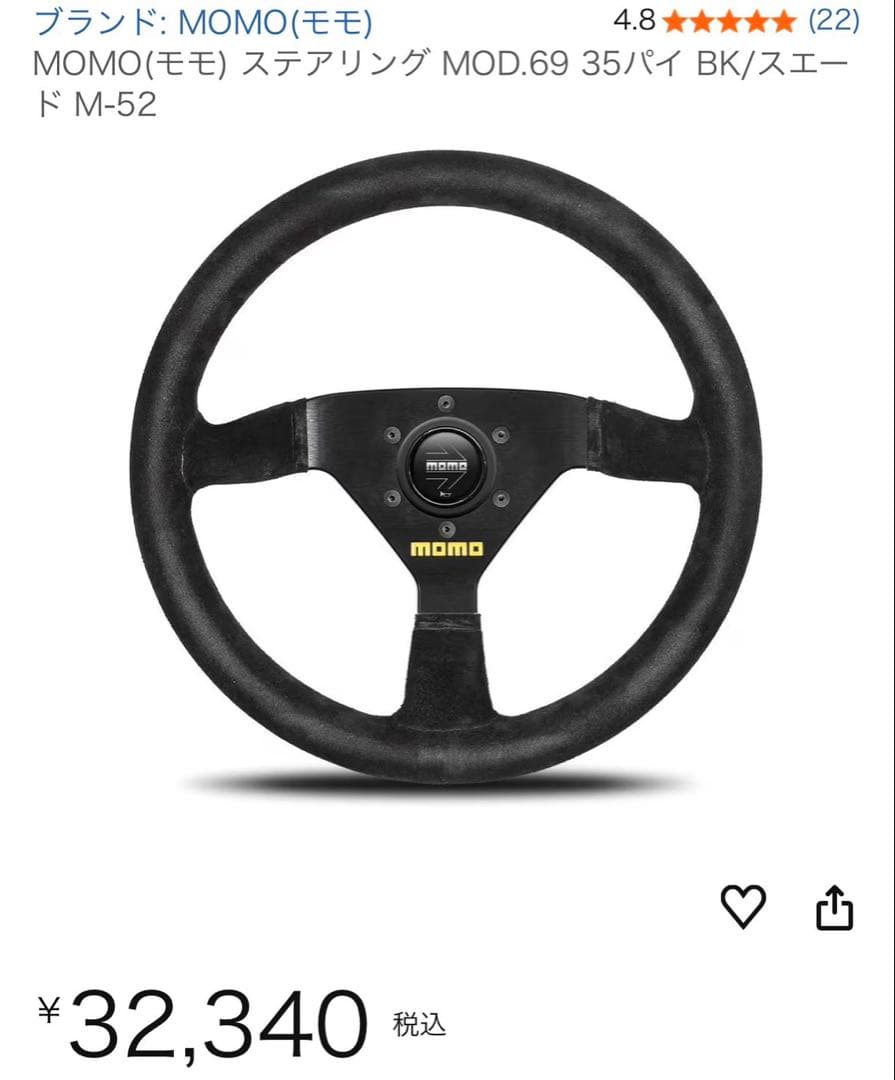Share this product
Screen dimensions: 895x1080
pyautogui.click(x=835, y=908)
